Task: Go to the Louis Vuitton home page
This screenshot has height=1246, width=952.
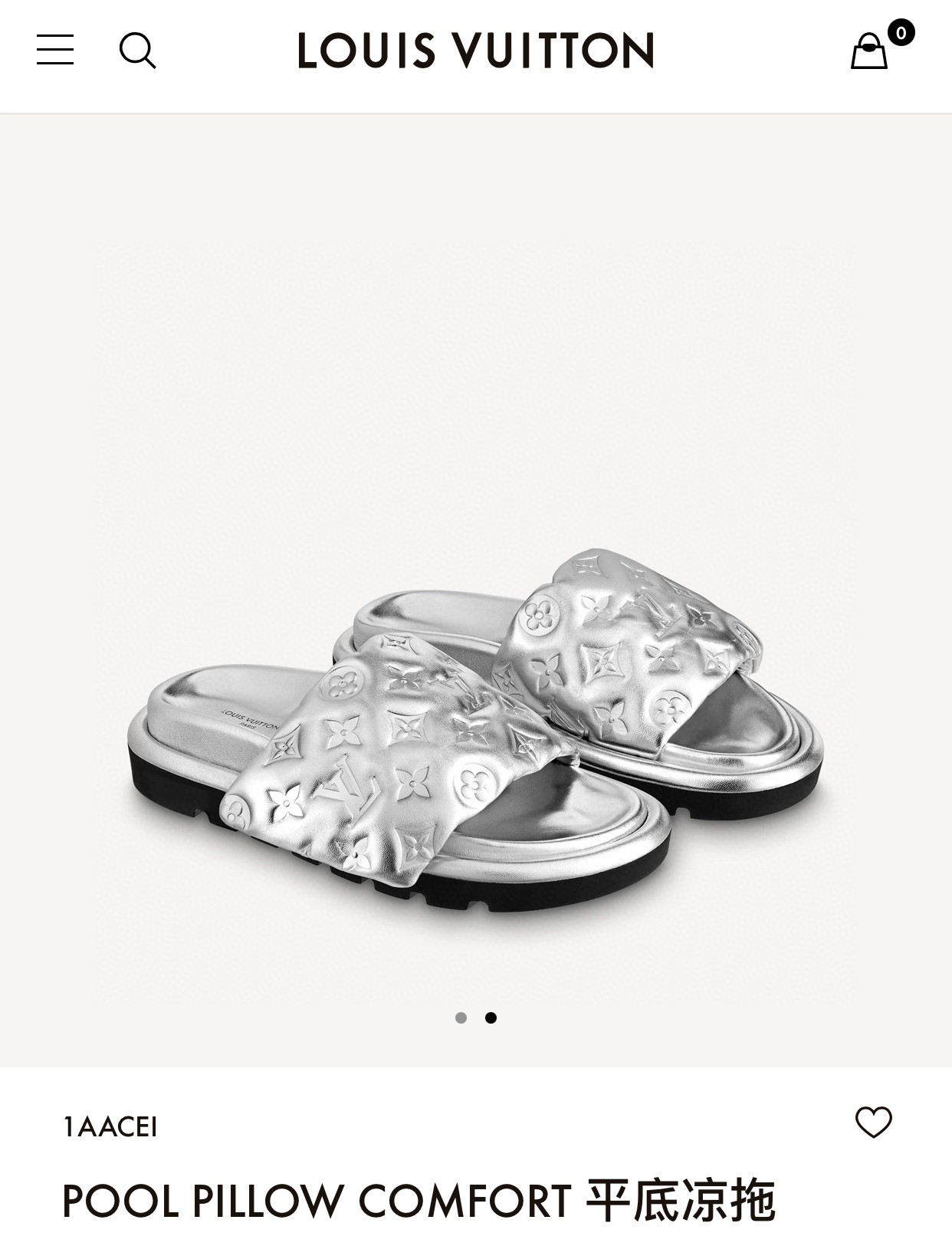Action: pos(475,51)
